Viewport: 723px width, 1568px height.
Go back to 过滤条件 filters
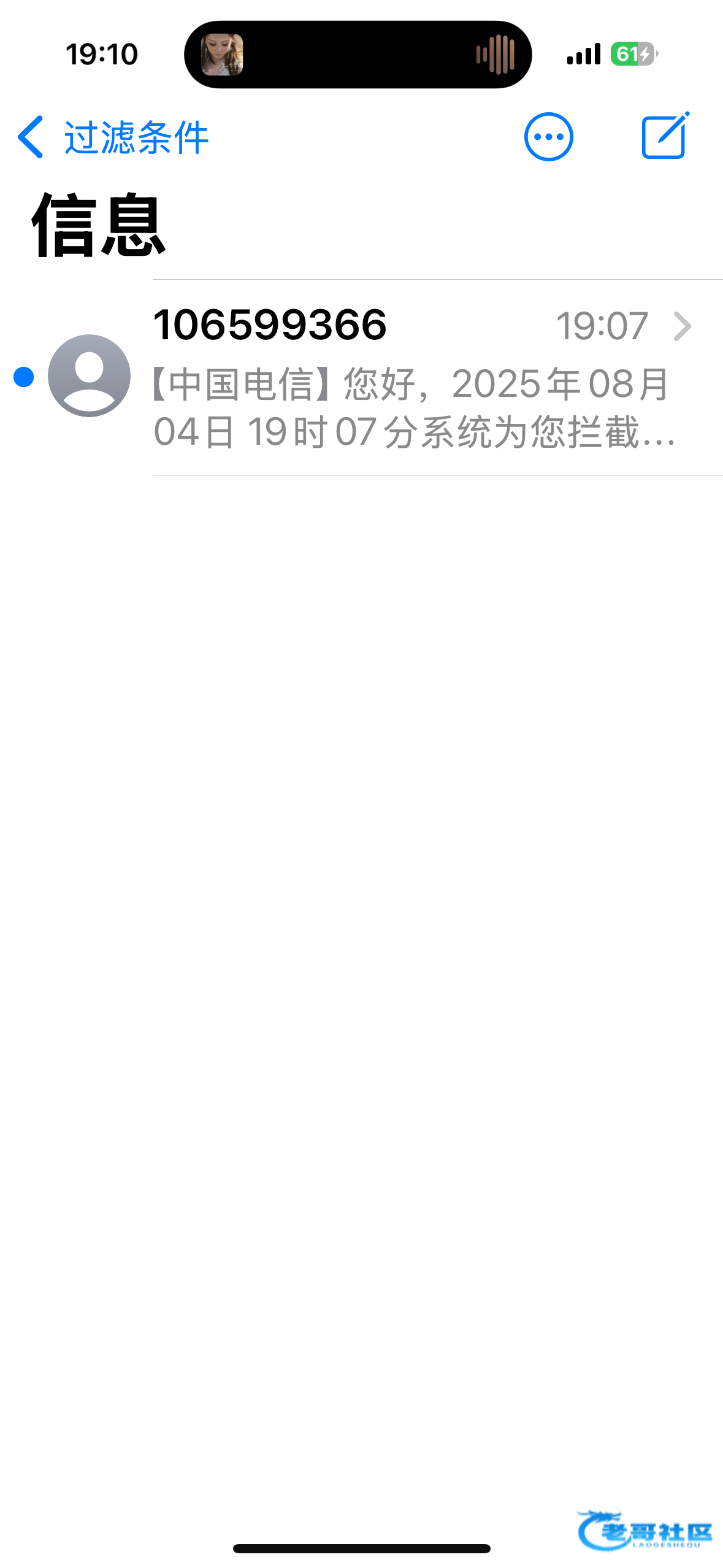(x=112, y=137)
